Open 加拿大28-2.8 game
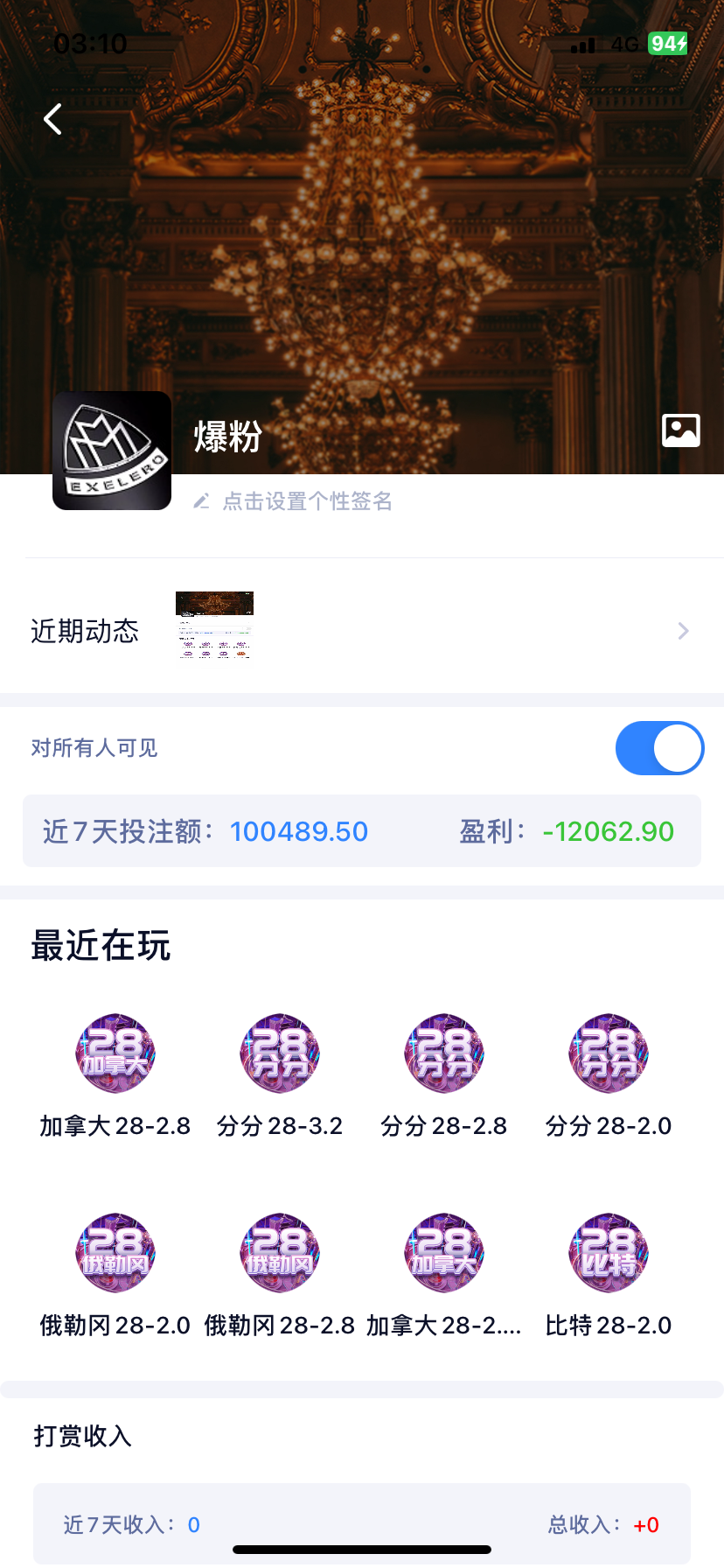The height and width of the screenshot is (1568, 724). coord(115,1054)
